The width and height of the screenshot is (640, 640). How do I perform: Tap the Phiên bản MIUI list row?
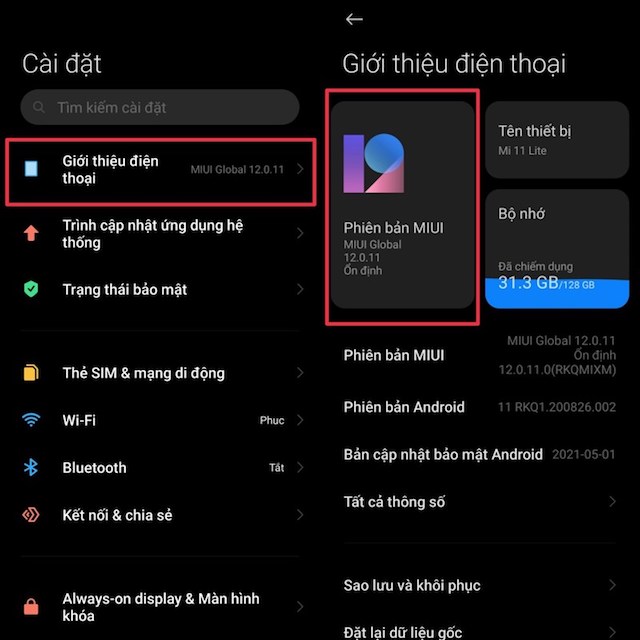tap(480, 356)
